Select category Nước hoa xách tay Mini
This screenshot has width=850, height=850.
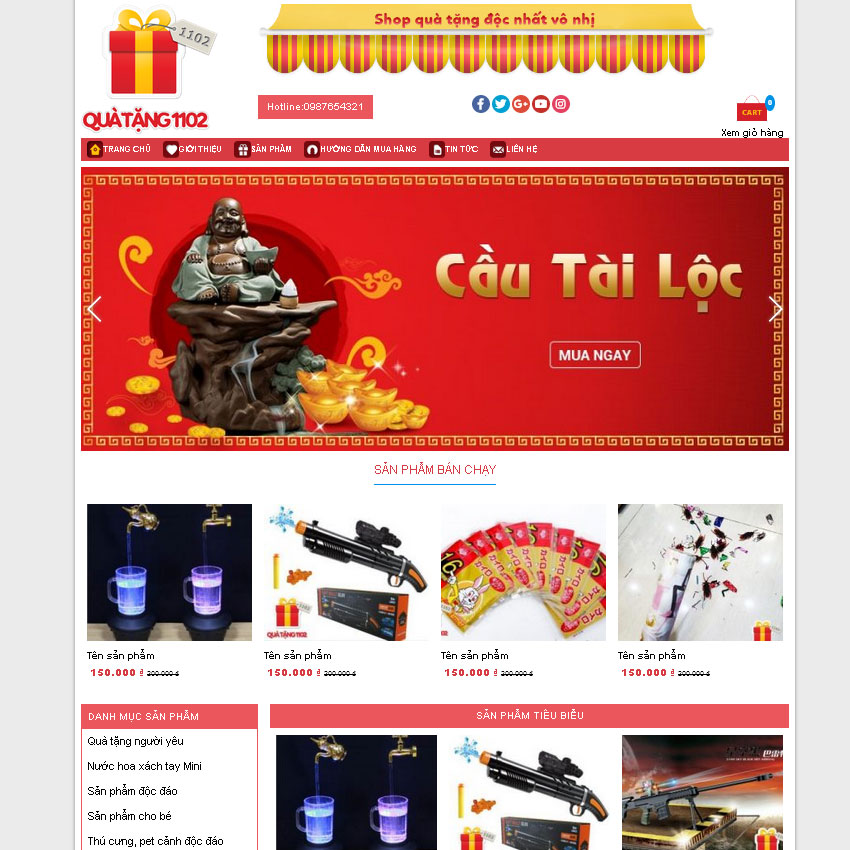(145, 766)
